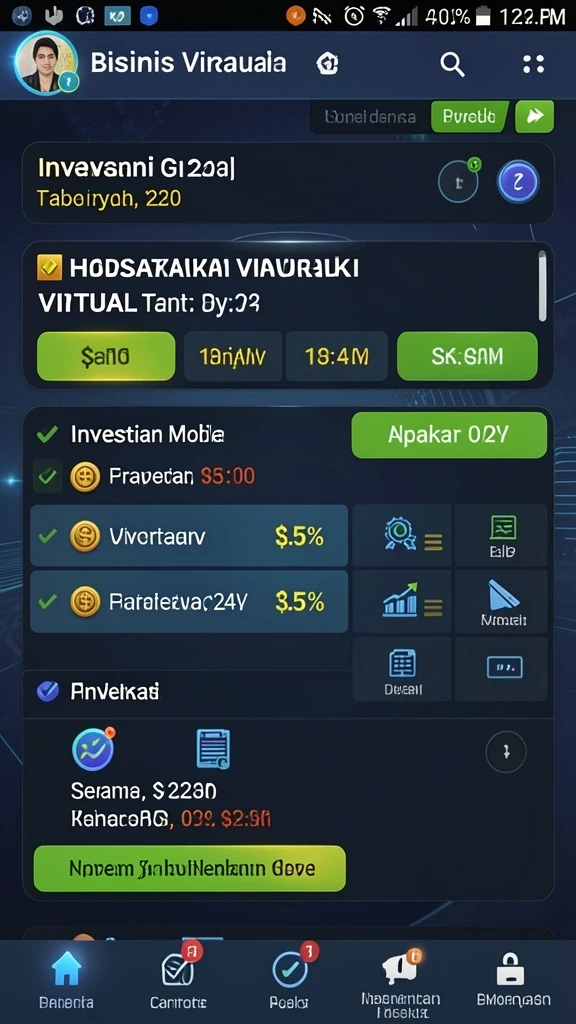The width and height of the screenshot is (576, 1024).
Task: Open the four-dot grid menu
Action: 534,64
